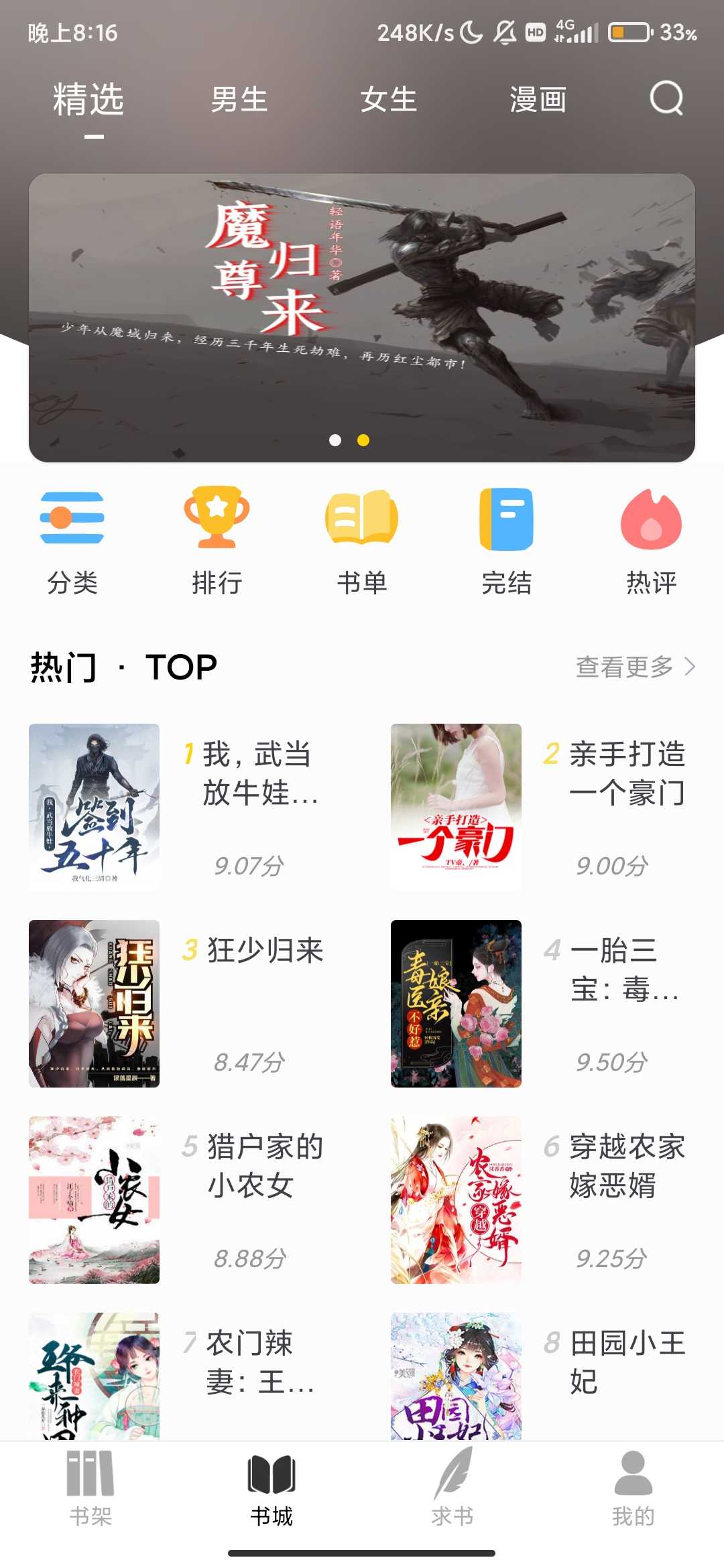This screenshot has width=724, height=1568.
Task: Go to the 求书 tab
Action: [452, 1485]
